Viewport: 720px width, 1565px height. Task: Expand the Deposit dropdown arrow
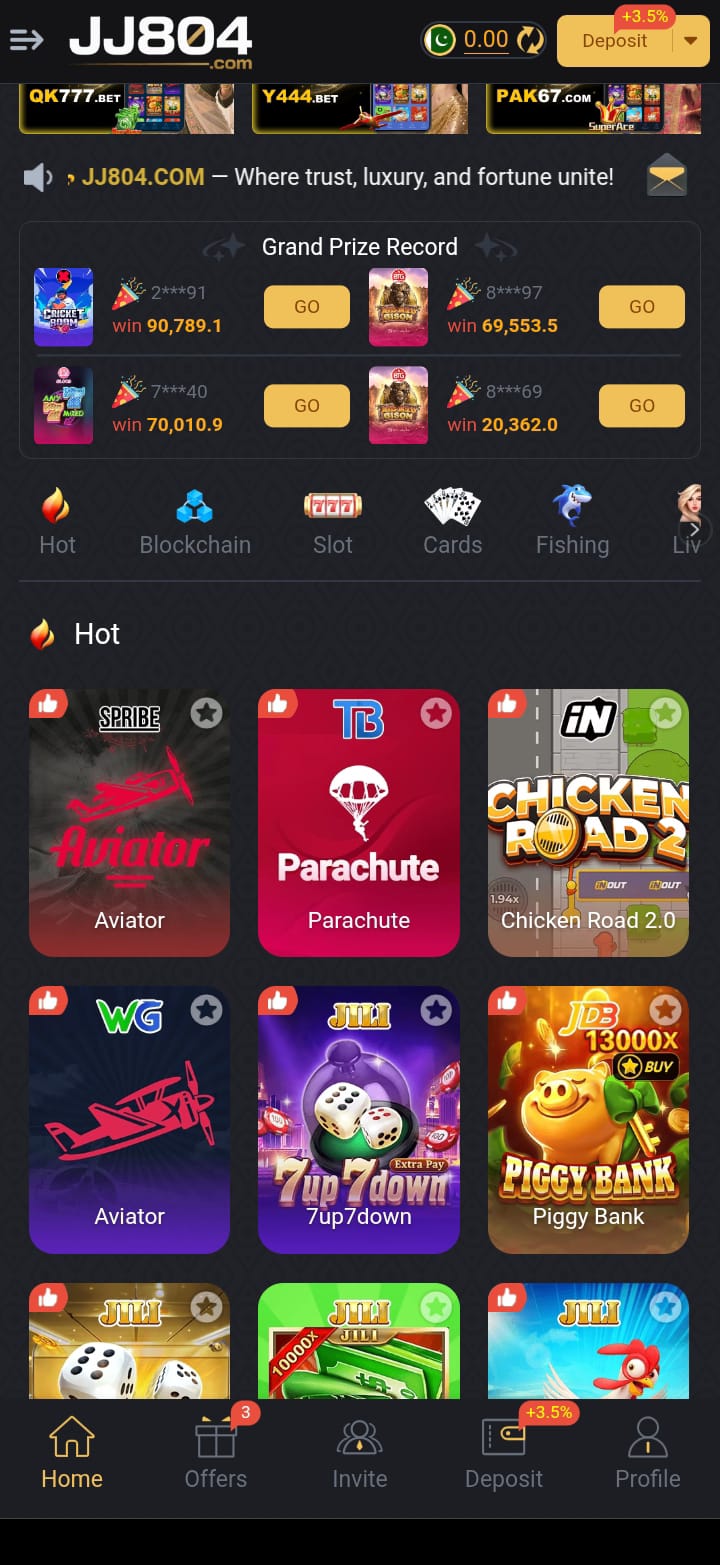click(691, 41)
